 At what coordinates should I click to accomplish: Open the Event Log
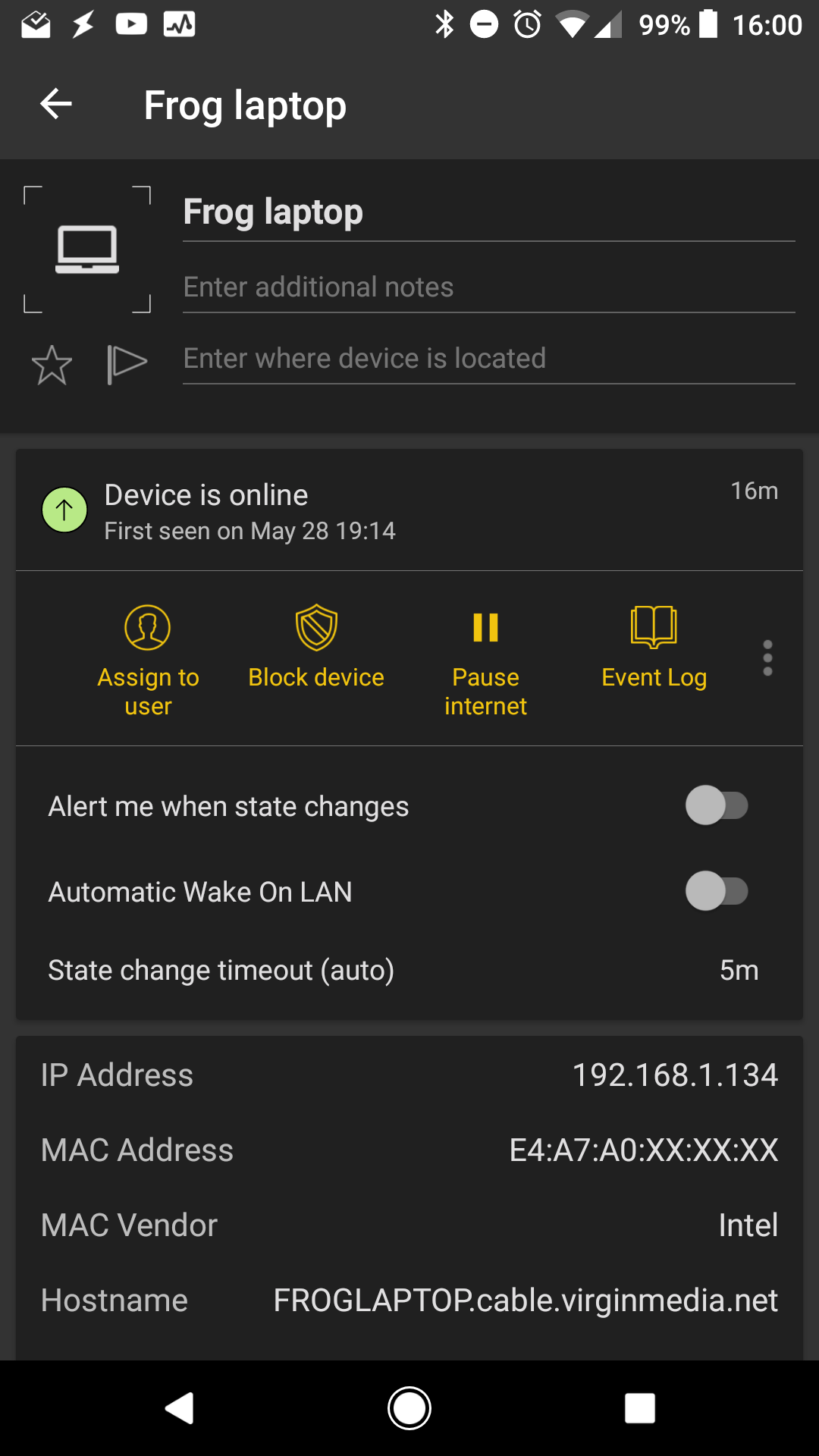[654, 647]
